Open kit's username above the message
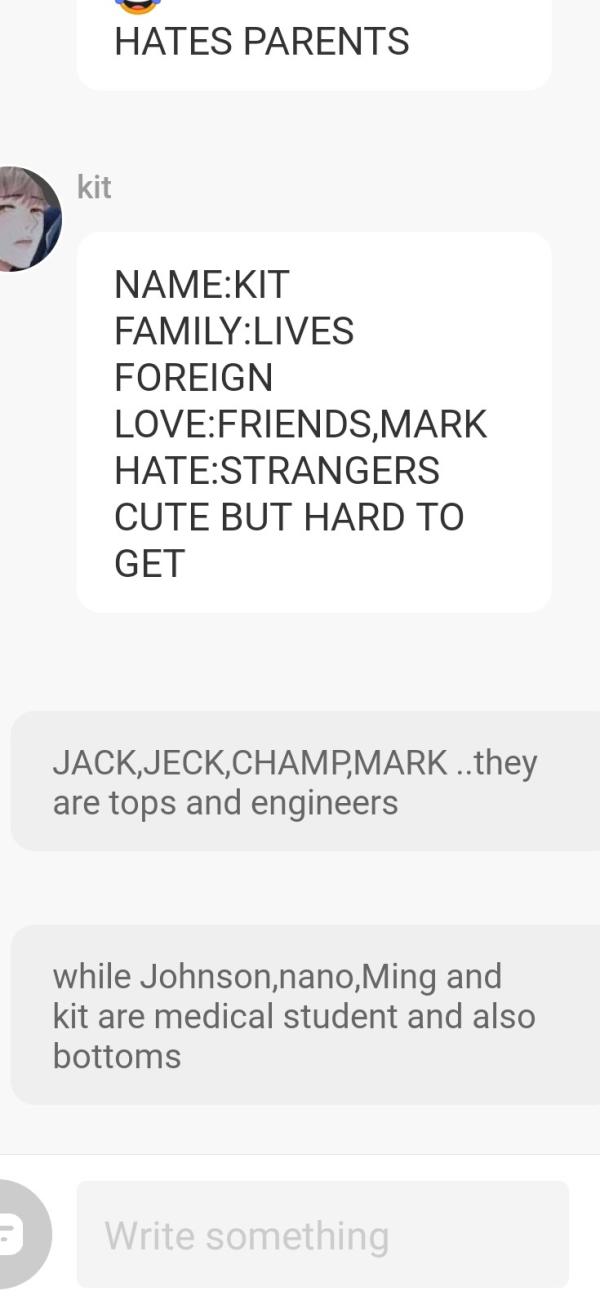This screenshot has height=1300, width=600. point(94,187)
